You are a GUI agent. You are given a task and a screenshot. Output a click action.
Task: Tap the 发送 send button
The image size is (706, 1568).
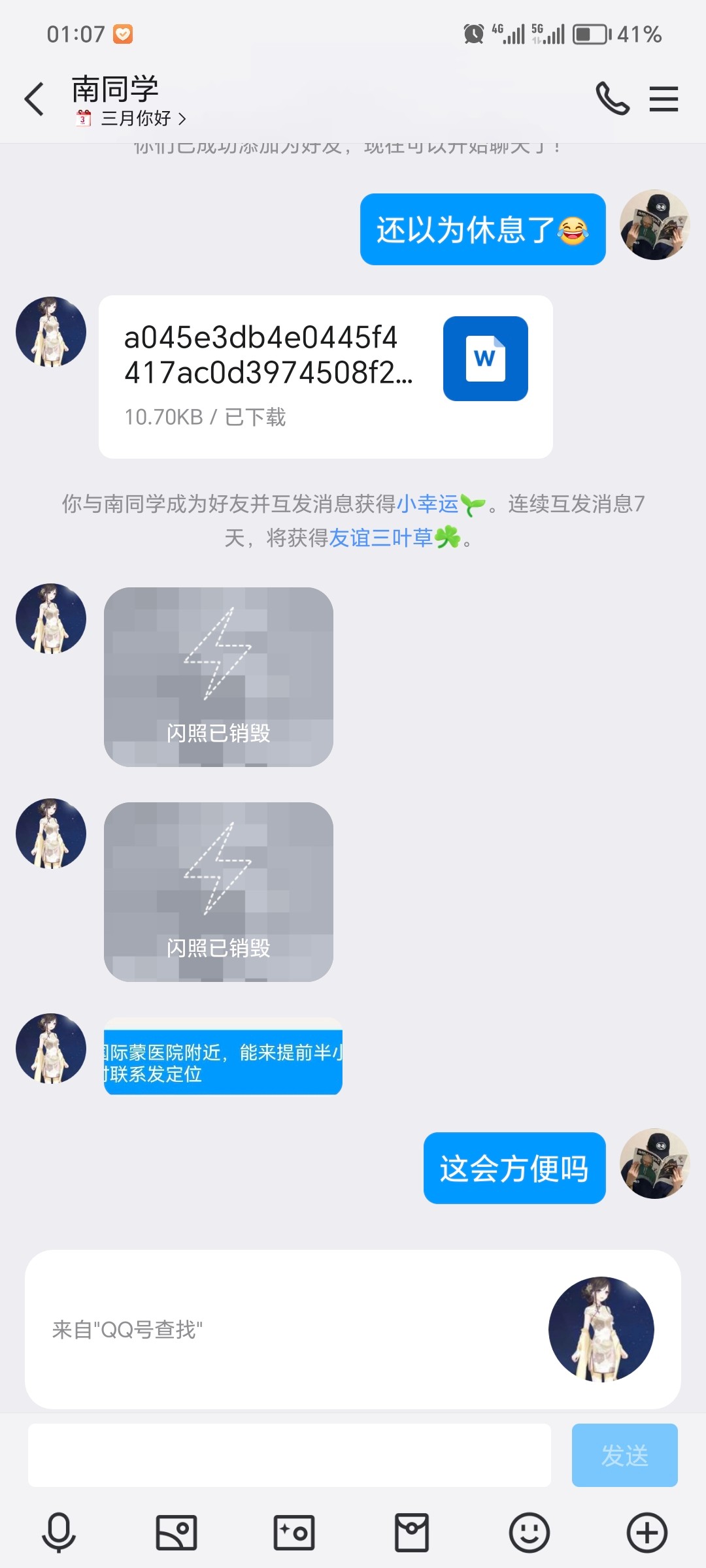(x=624, y=1455)
